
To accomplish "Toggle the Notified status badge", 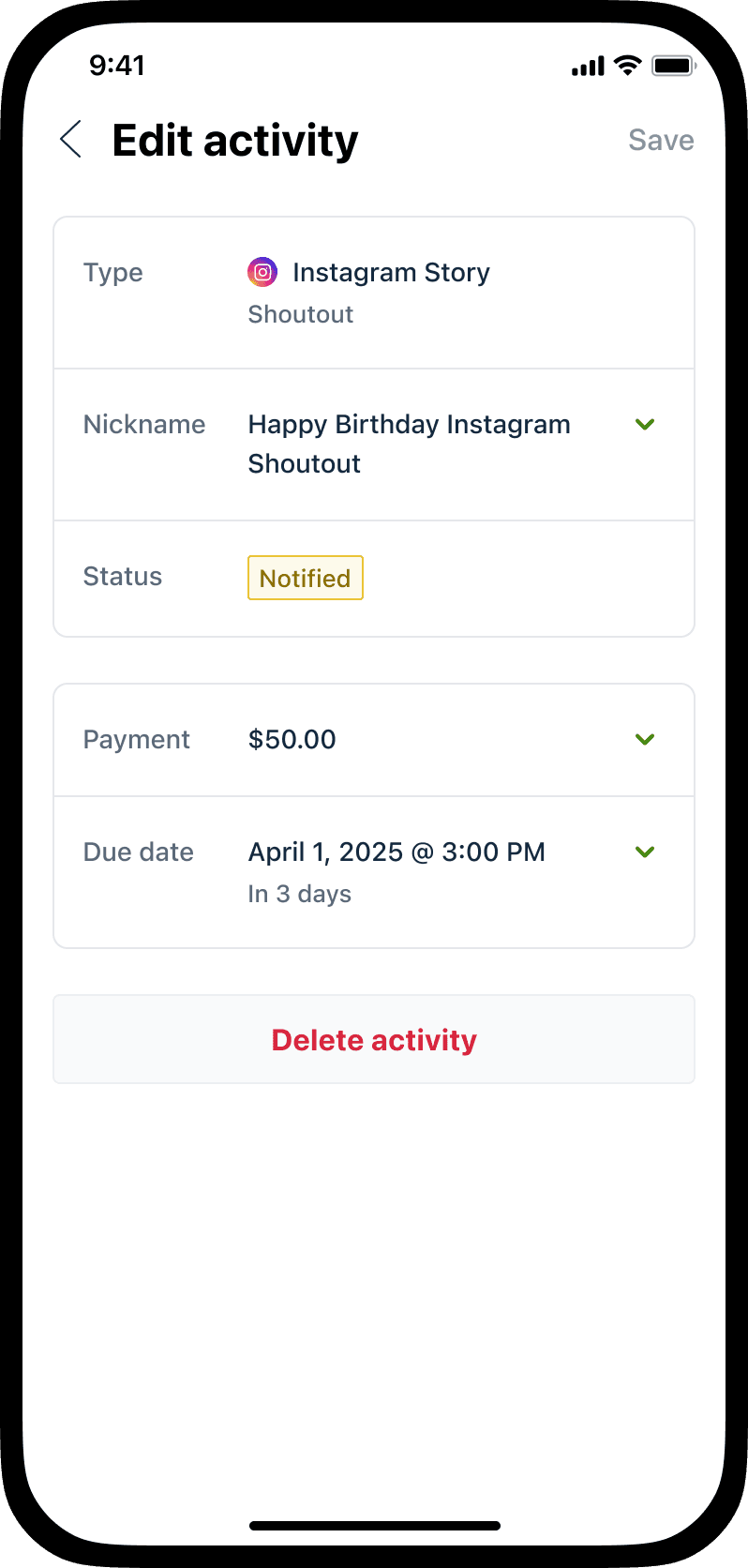I will 305,578.
